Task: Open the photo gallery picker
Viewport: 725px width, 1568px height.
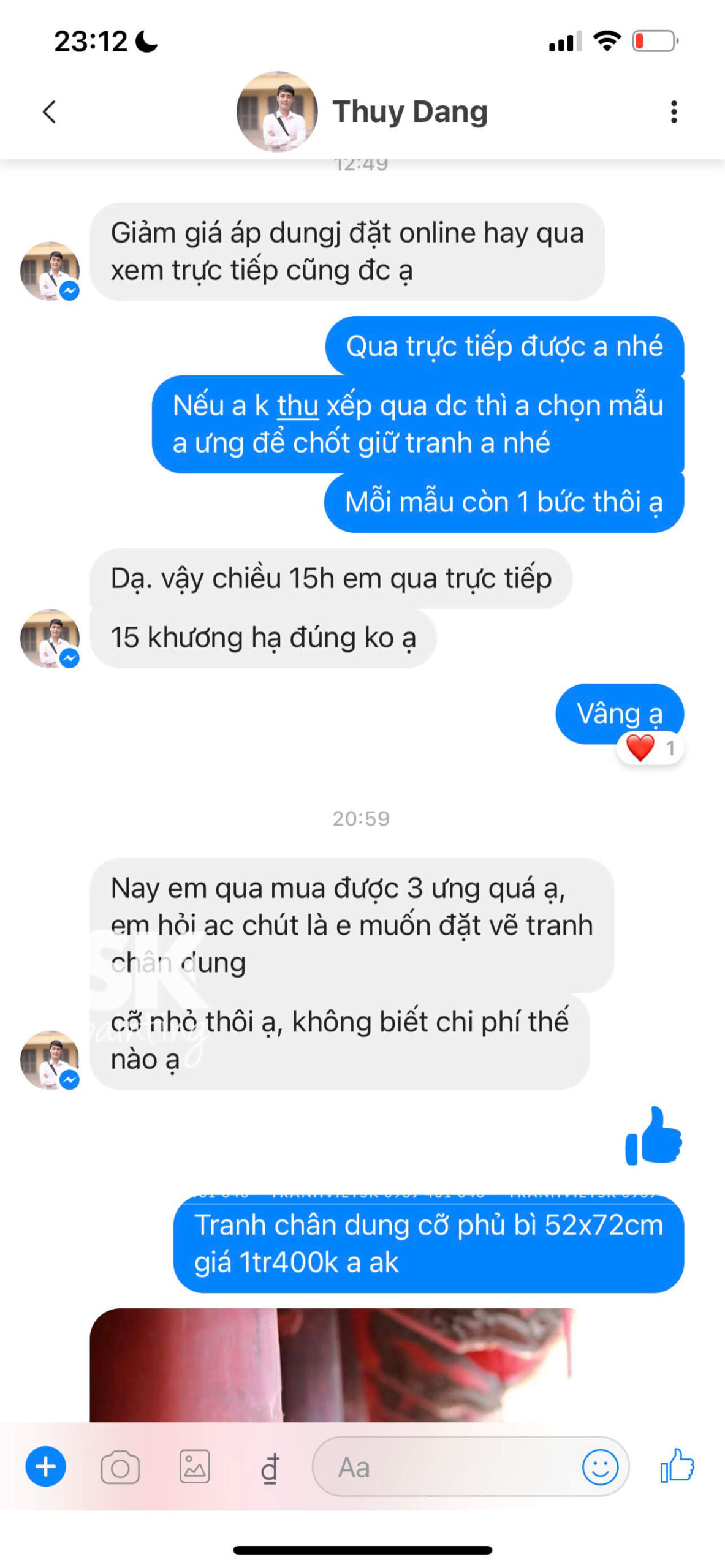Action: (x=194, y=1466)
